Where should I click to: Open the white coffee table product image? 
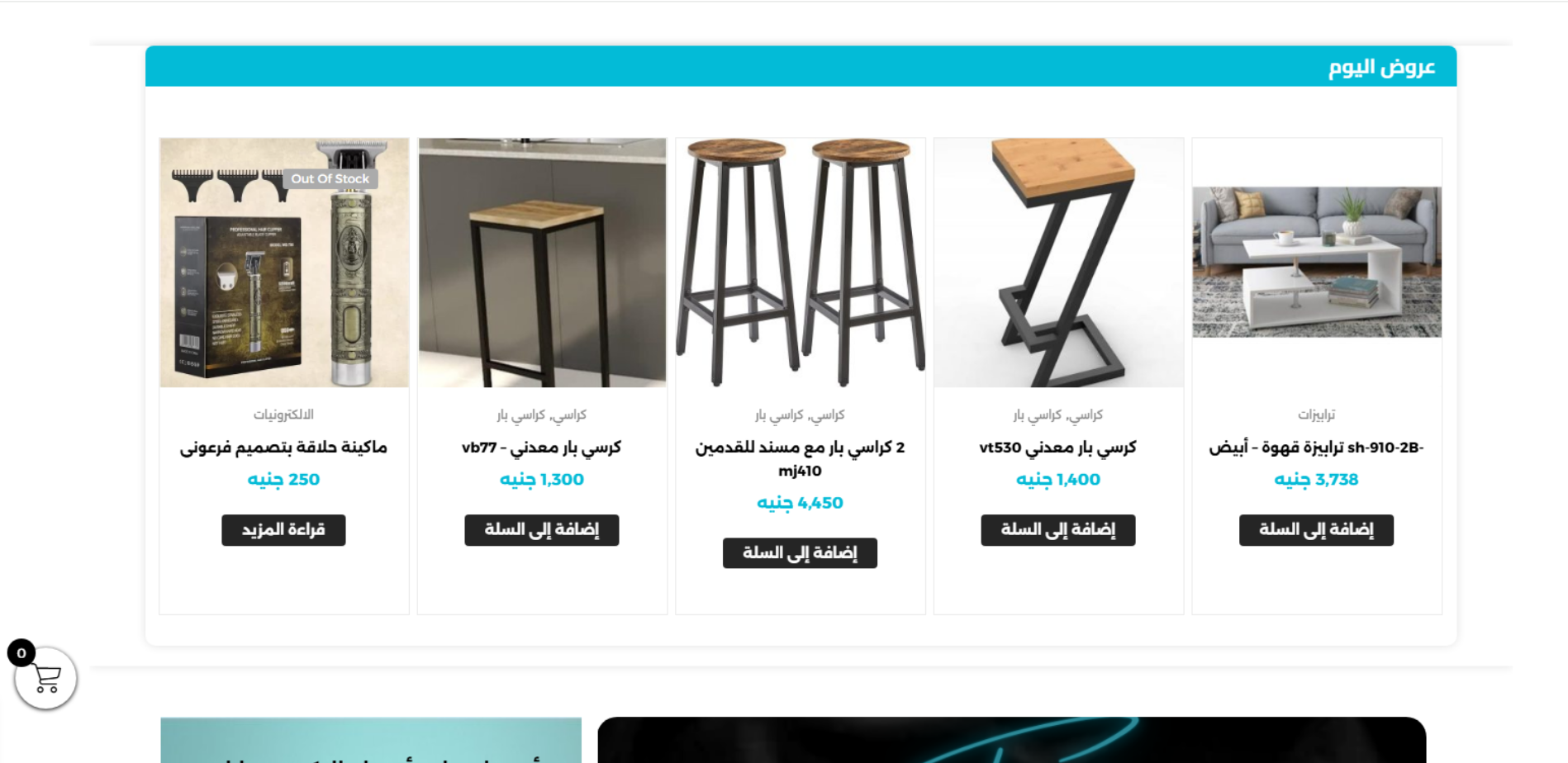(x=1317, y=262)
